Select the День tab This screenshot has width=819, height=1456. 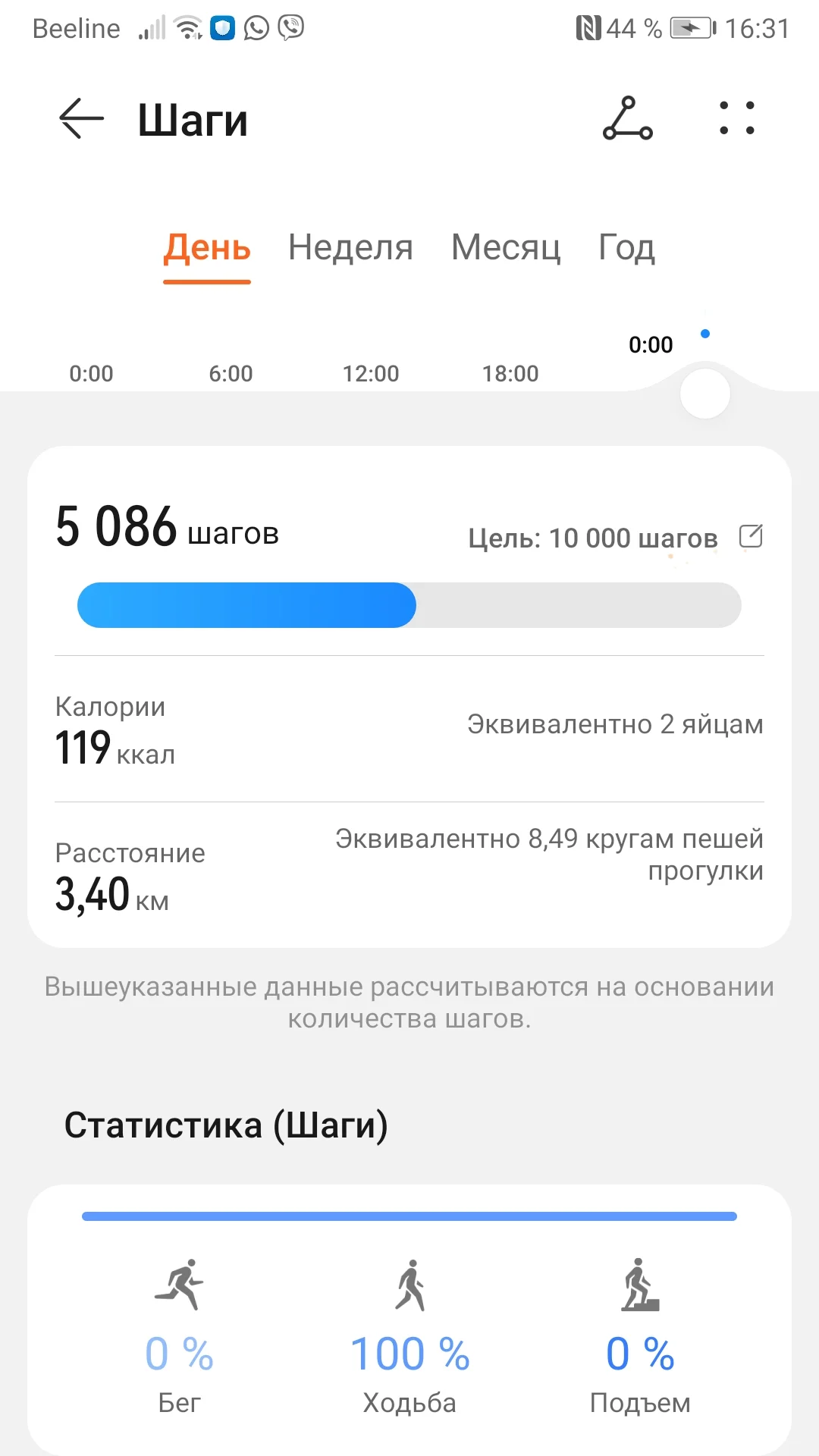[207, 247]
